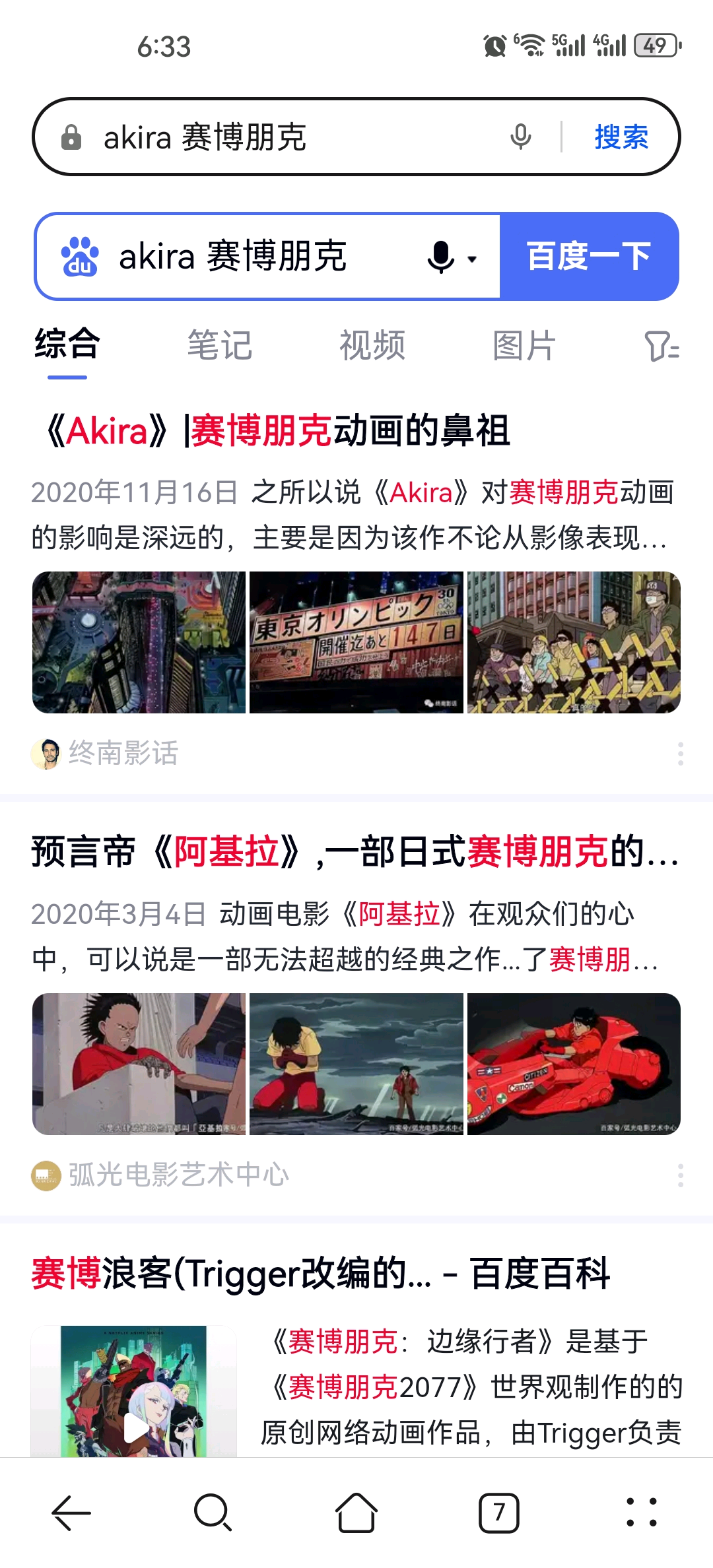Open the 東京オリンピック sign image
The width and height of the screenshot is (713, 1568).
(356, 642)
